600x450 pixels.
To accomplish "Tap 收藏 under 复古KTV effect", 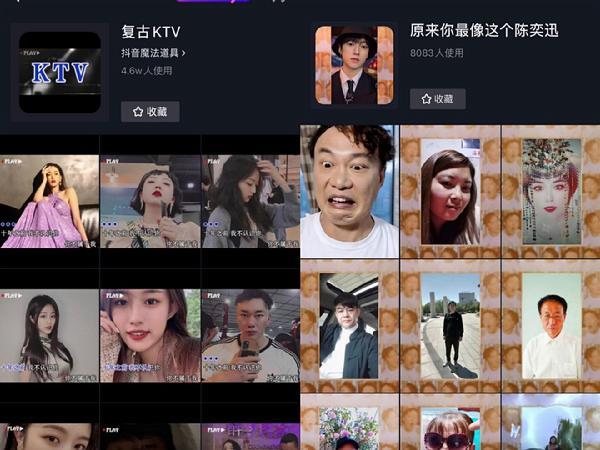I will (x=150, y=111).
